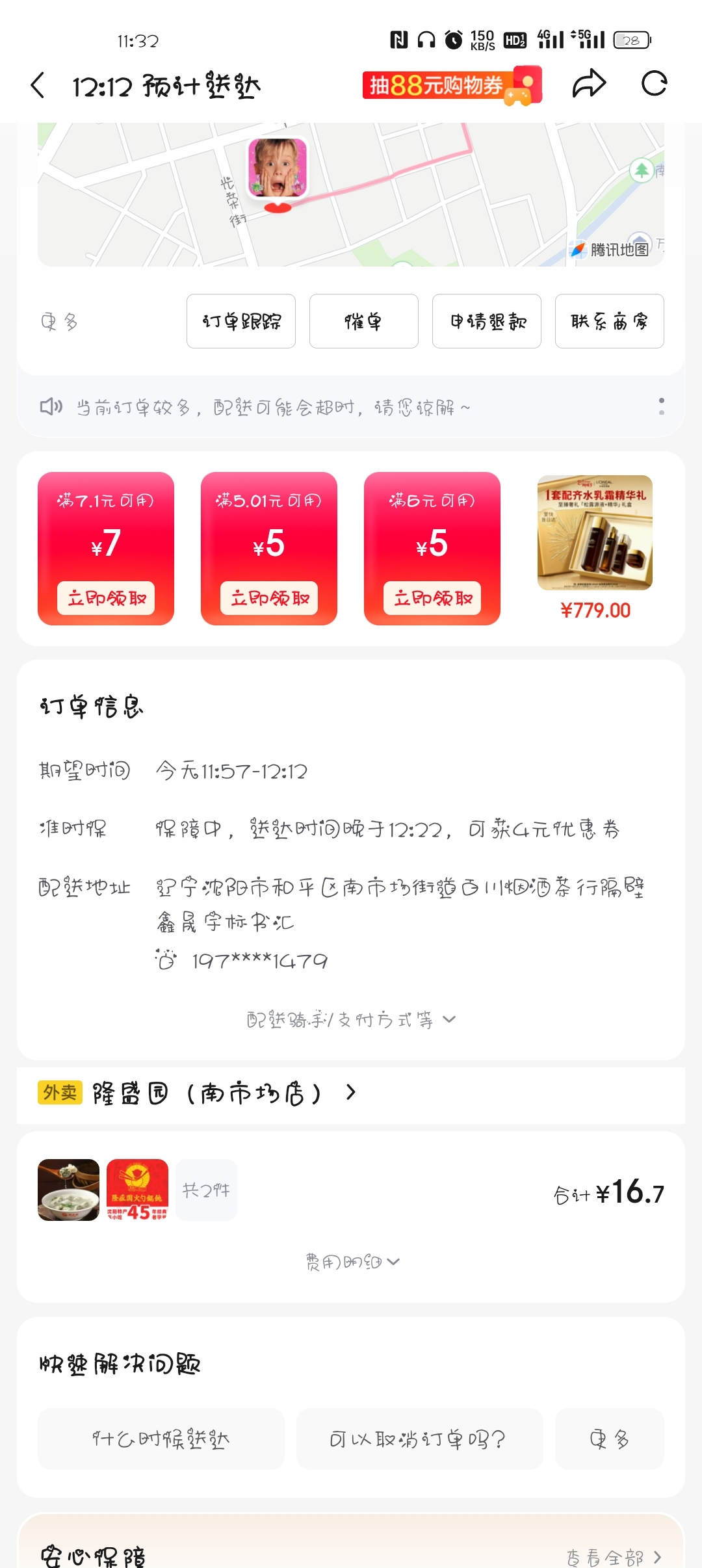The width and height of the screenshot is (702, 1568).
Task: Tap 催单 to urge the order
Action: (363, 321)
